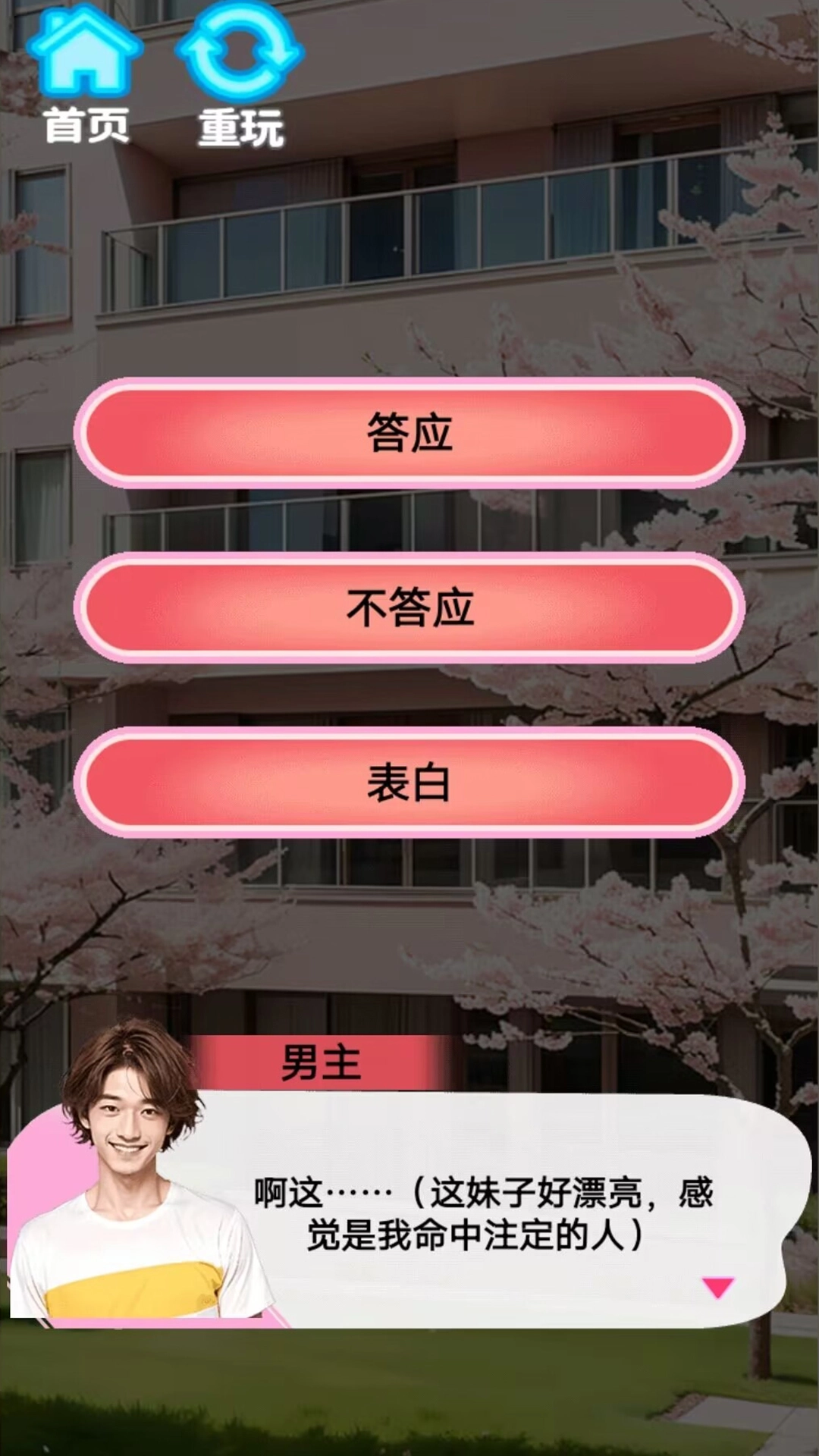The width and height of the screenshot is (819, 1456).
Task: Choose the 答应 option
Action: (409, 433)
